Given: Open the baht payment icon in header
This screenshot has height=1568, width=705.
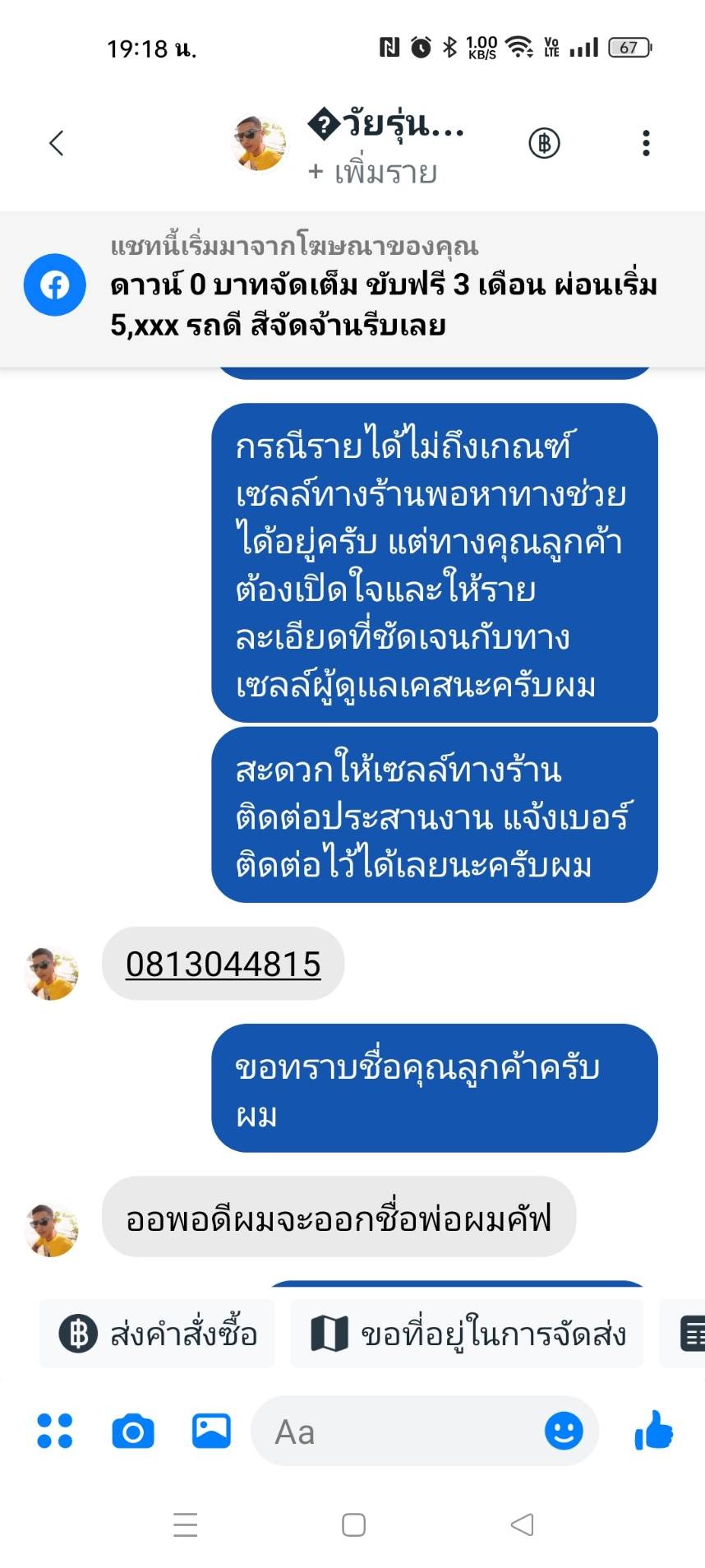Looking at the screenshot, I should (x=543, y=143).
